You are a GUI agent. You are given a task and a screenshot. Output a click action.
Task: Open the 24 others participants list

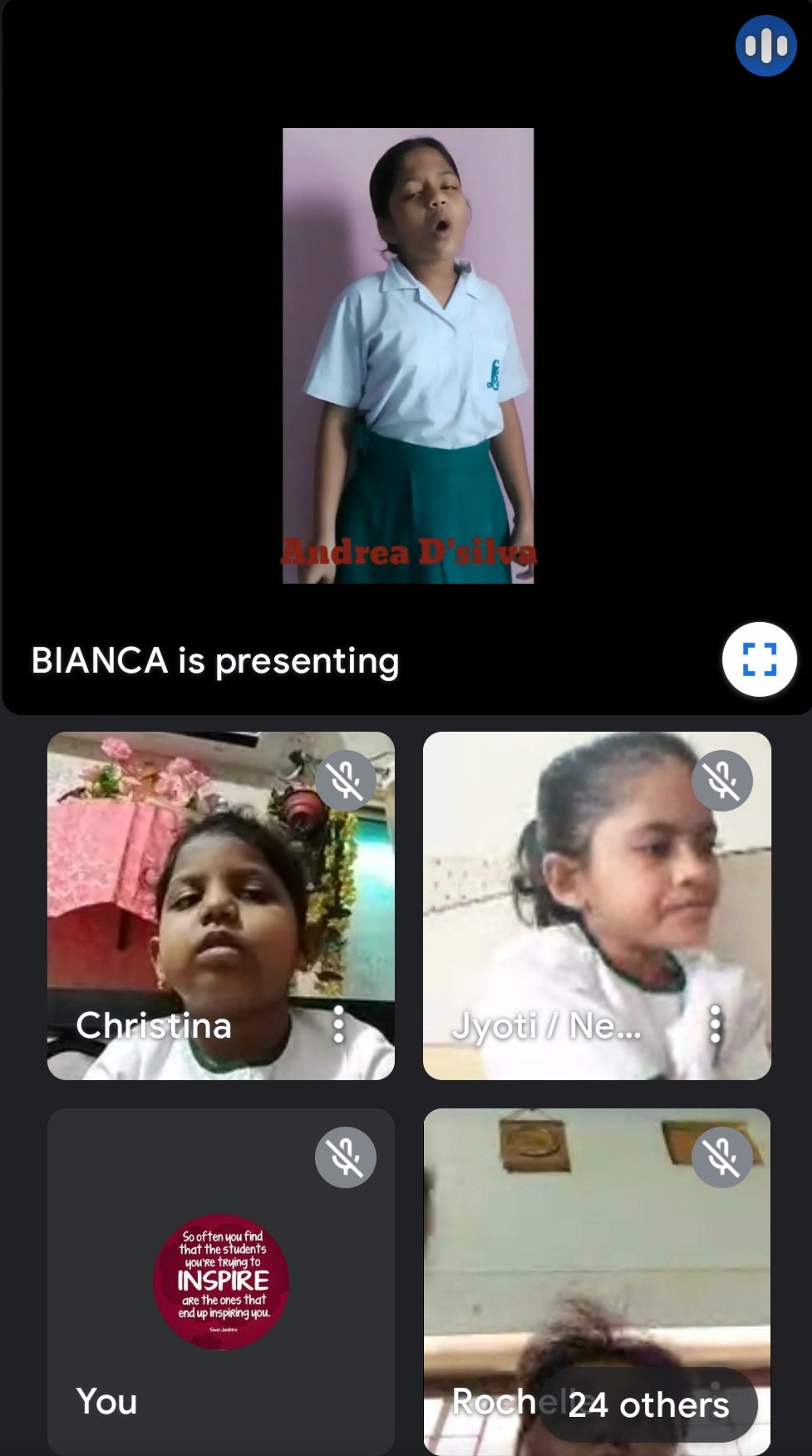tap(648, 1404)
